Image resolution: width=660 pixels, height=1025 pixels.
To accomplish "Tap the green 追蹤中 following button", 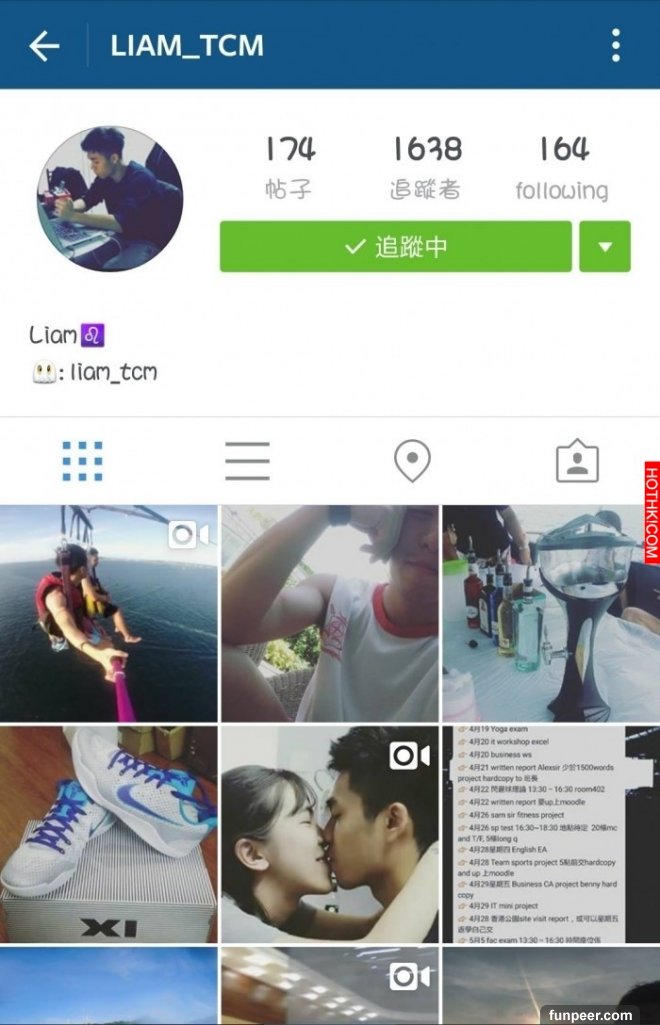I will pyautogui.click(x=395, y=247).
